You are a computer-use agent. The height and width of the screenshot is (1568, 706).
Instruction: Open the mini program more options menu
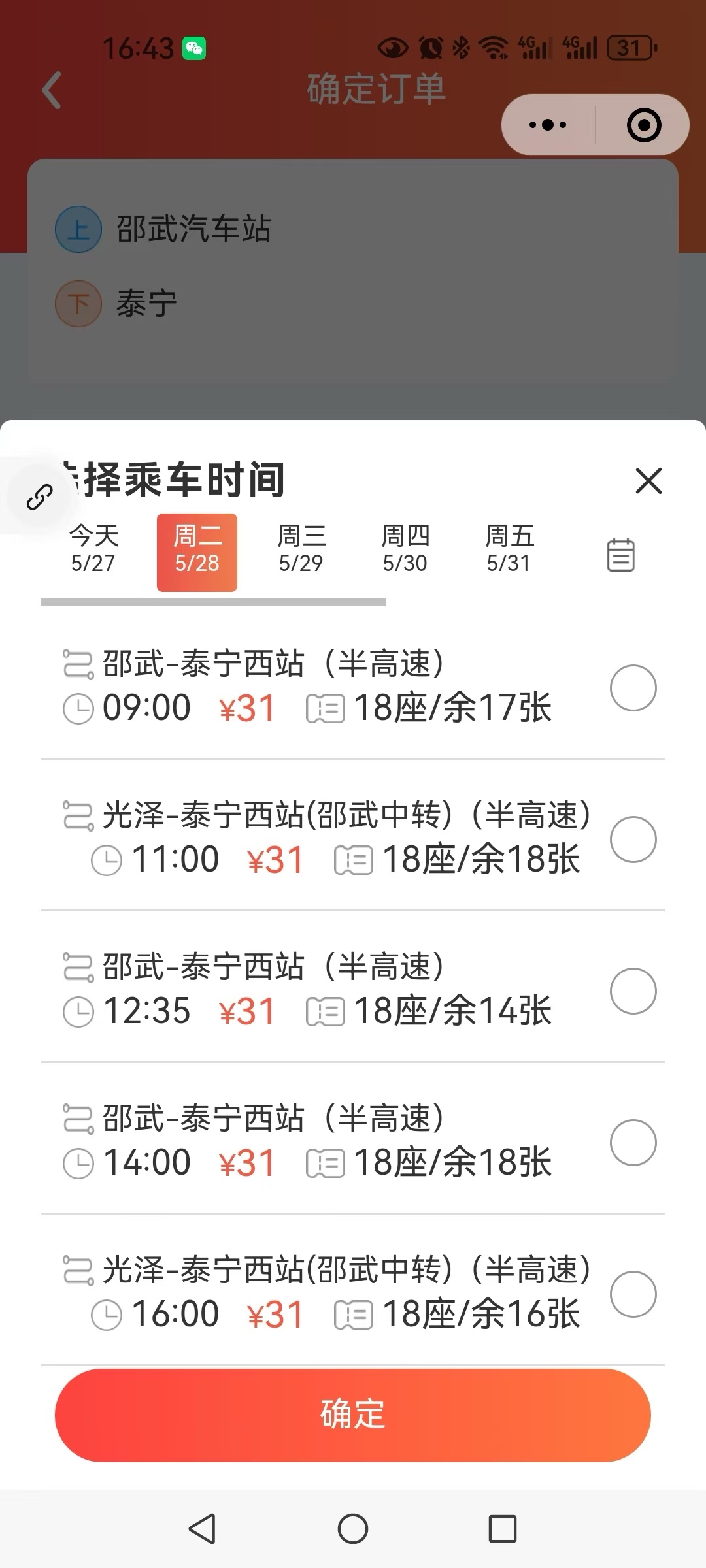(548, 125)
